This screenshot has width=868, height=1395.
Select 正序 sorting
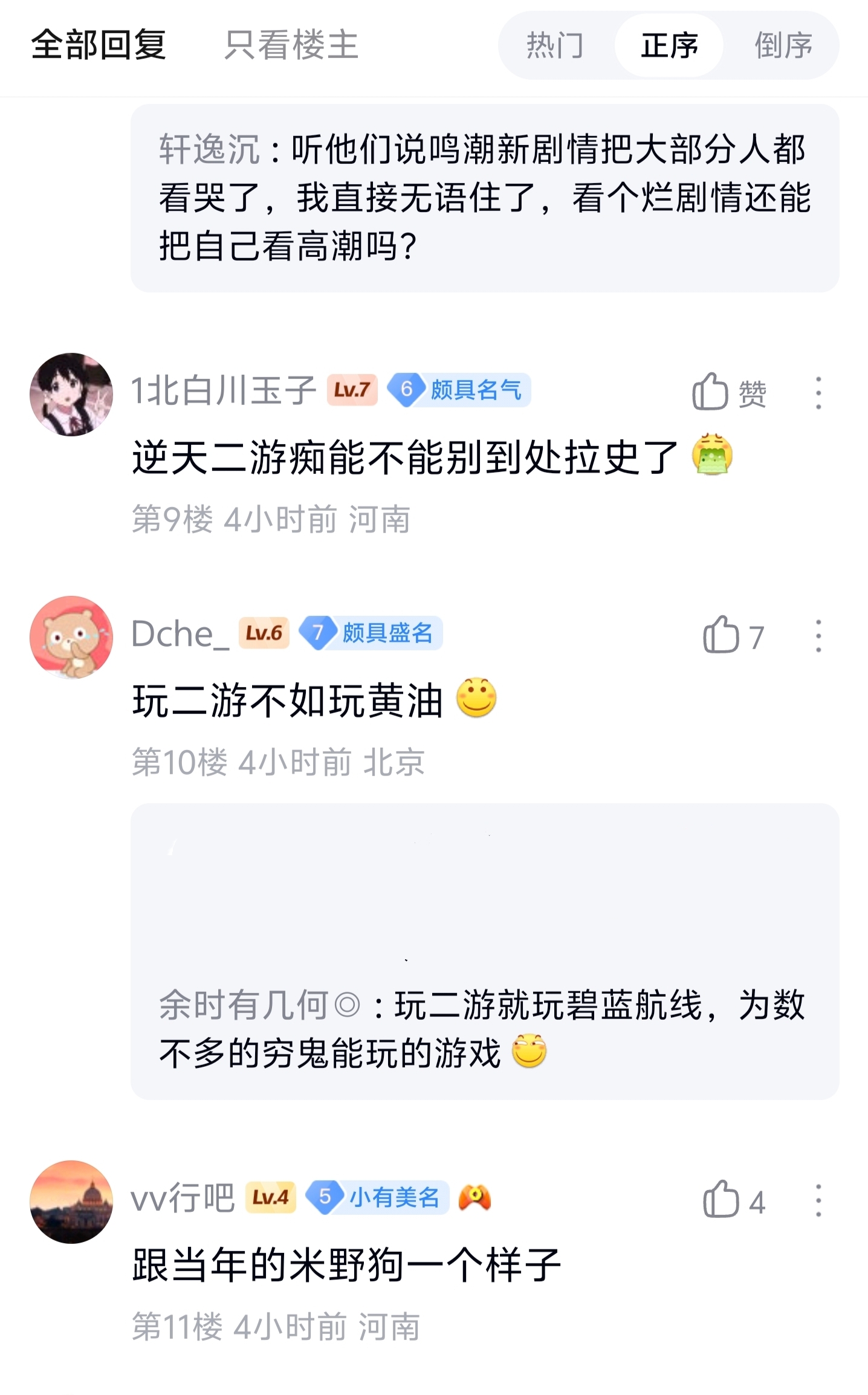[669, 46]
